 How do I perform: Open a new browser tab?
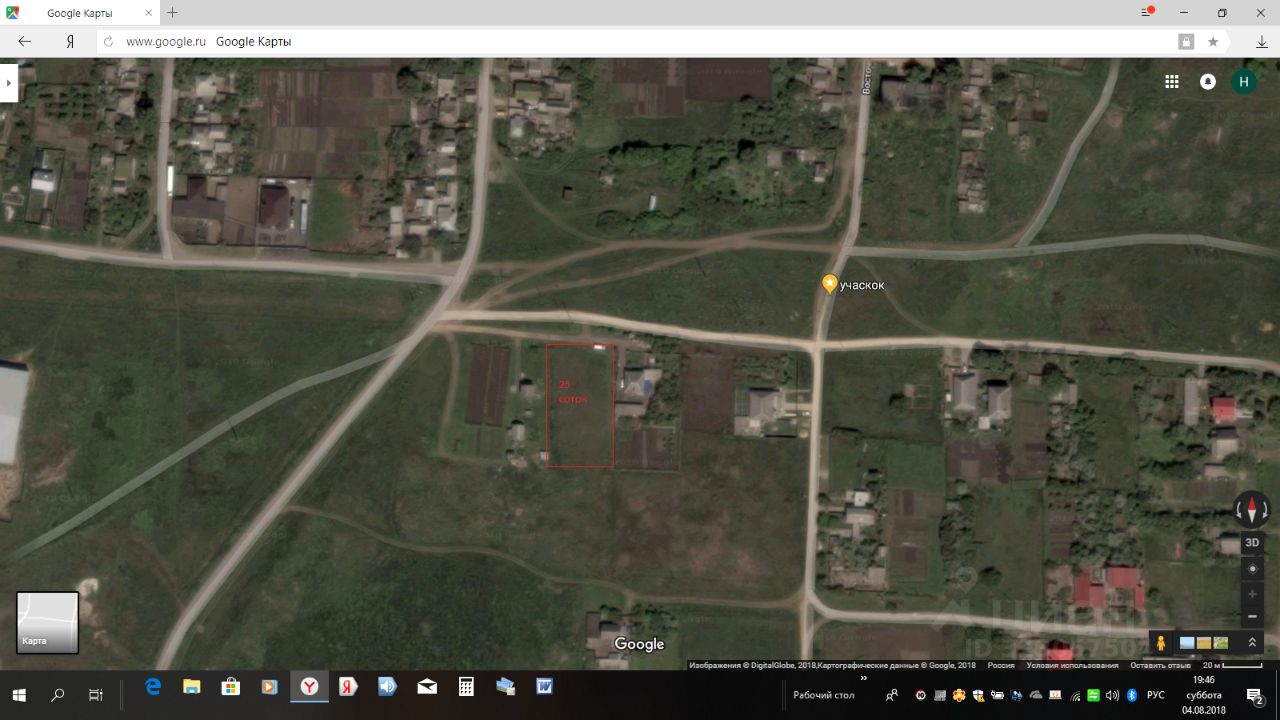click(172, 13)
